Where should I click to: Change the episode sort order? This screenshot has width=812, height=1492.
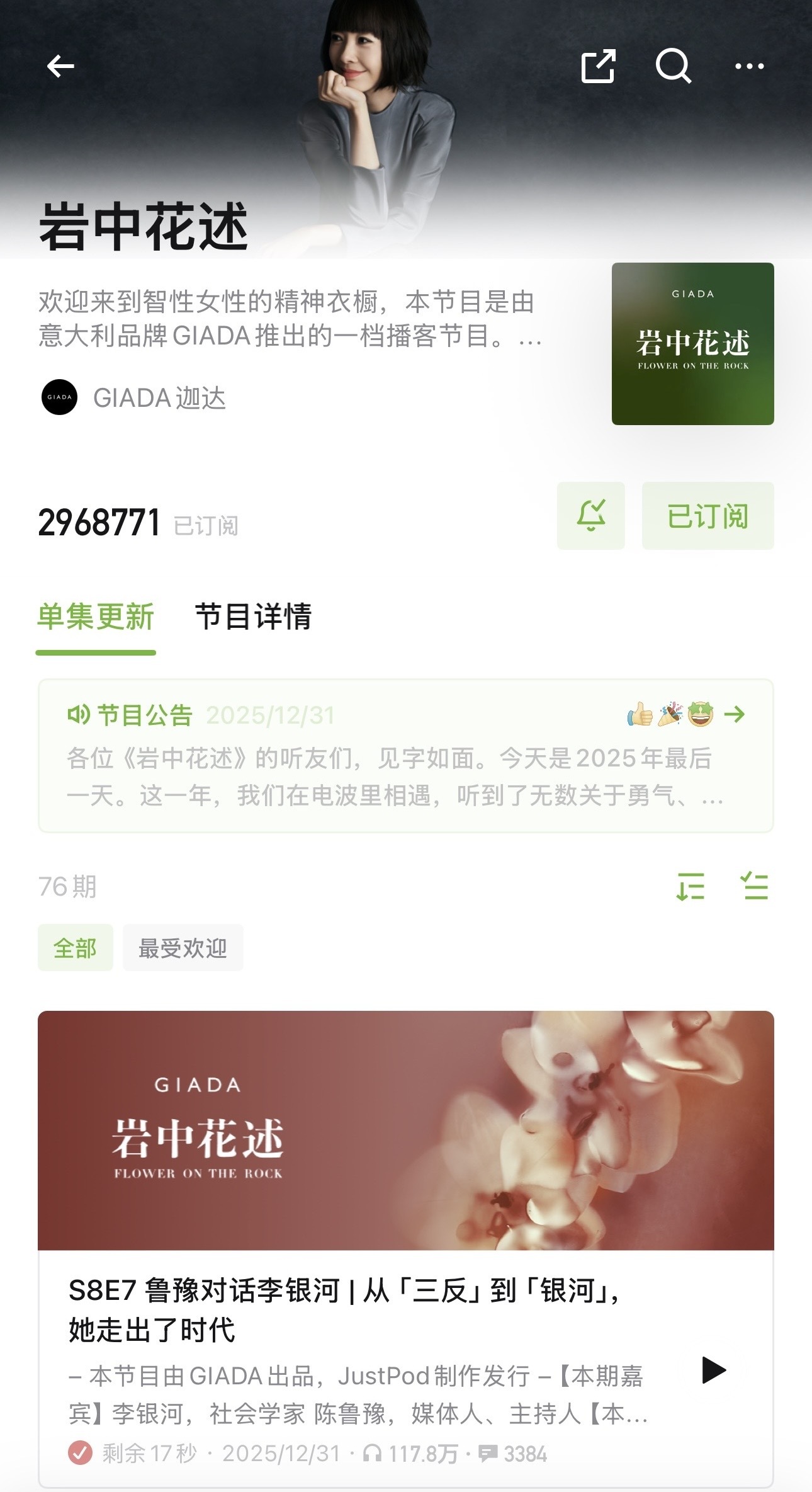[x=691, y=887]
